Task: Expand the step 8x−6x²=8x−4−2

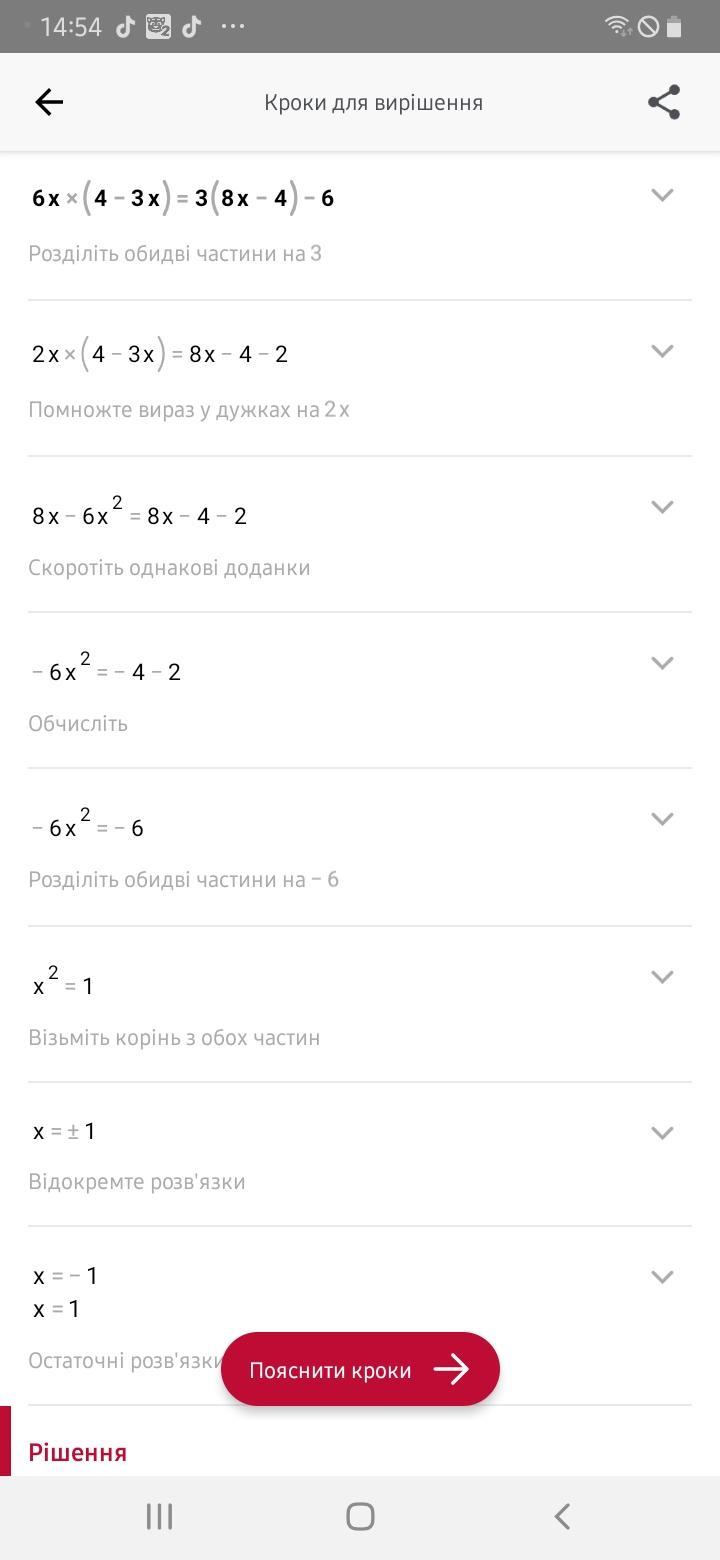Action: point(662,507)
